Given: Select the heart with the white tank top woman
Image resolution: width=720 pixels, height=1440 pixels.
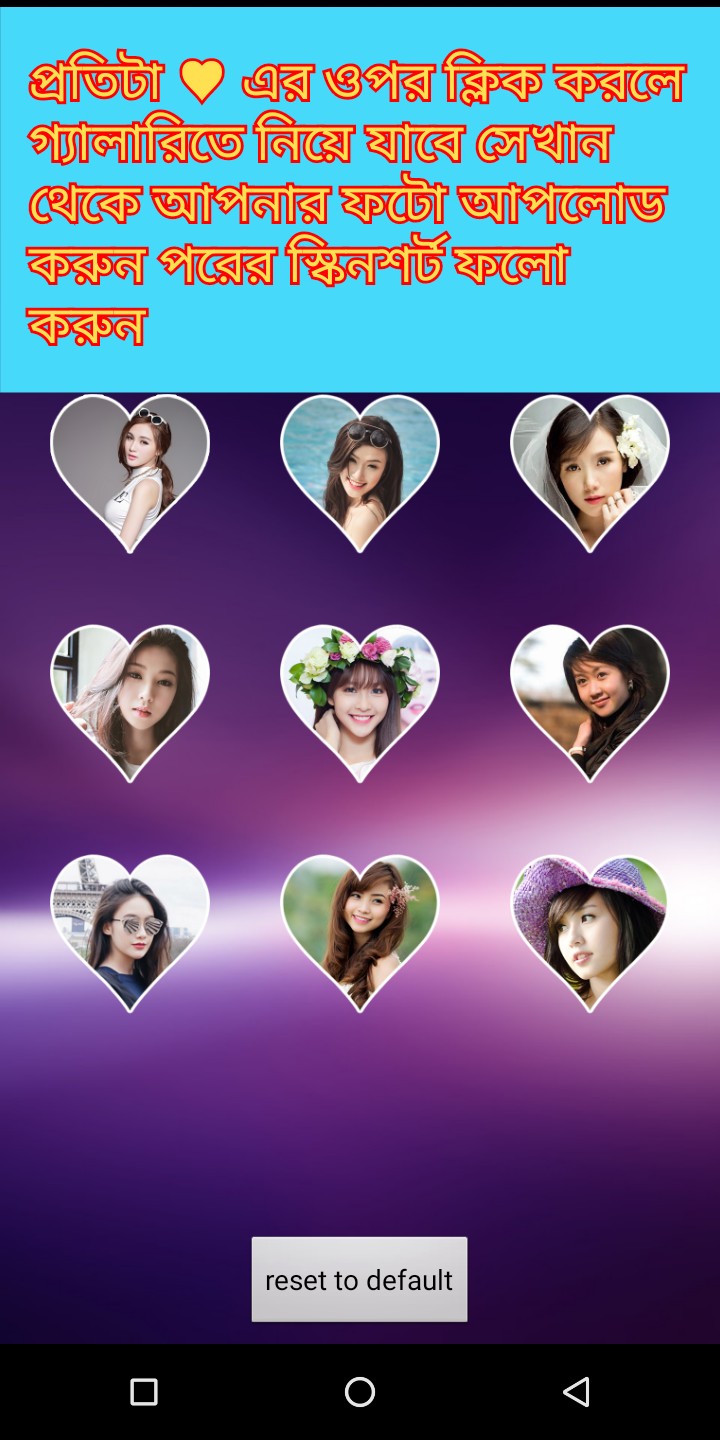Looking at the screenshot, I should click(x=130, y=468).
